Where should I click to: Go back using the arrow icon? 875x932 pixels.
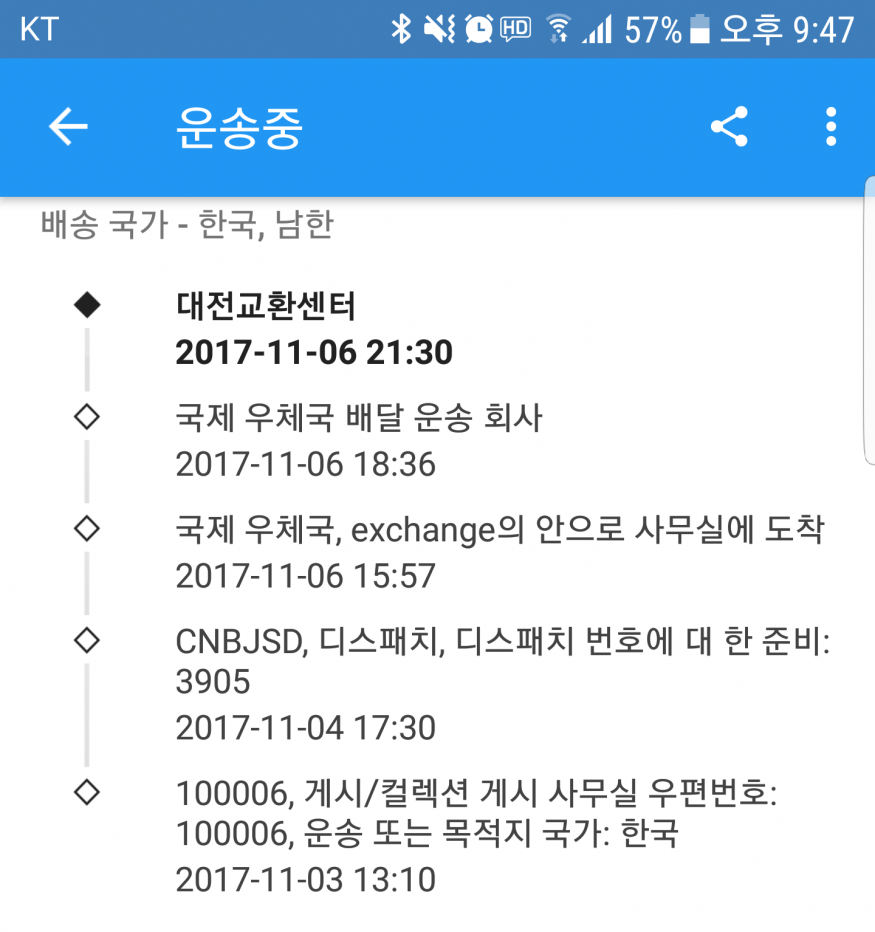pos(68,127)
